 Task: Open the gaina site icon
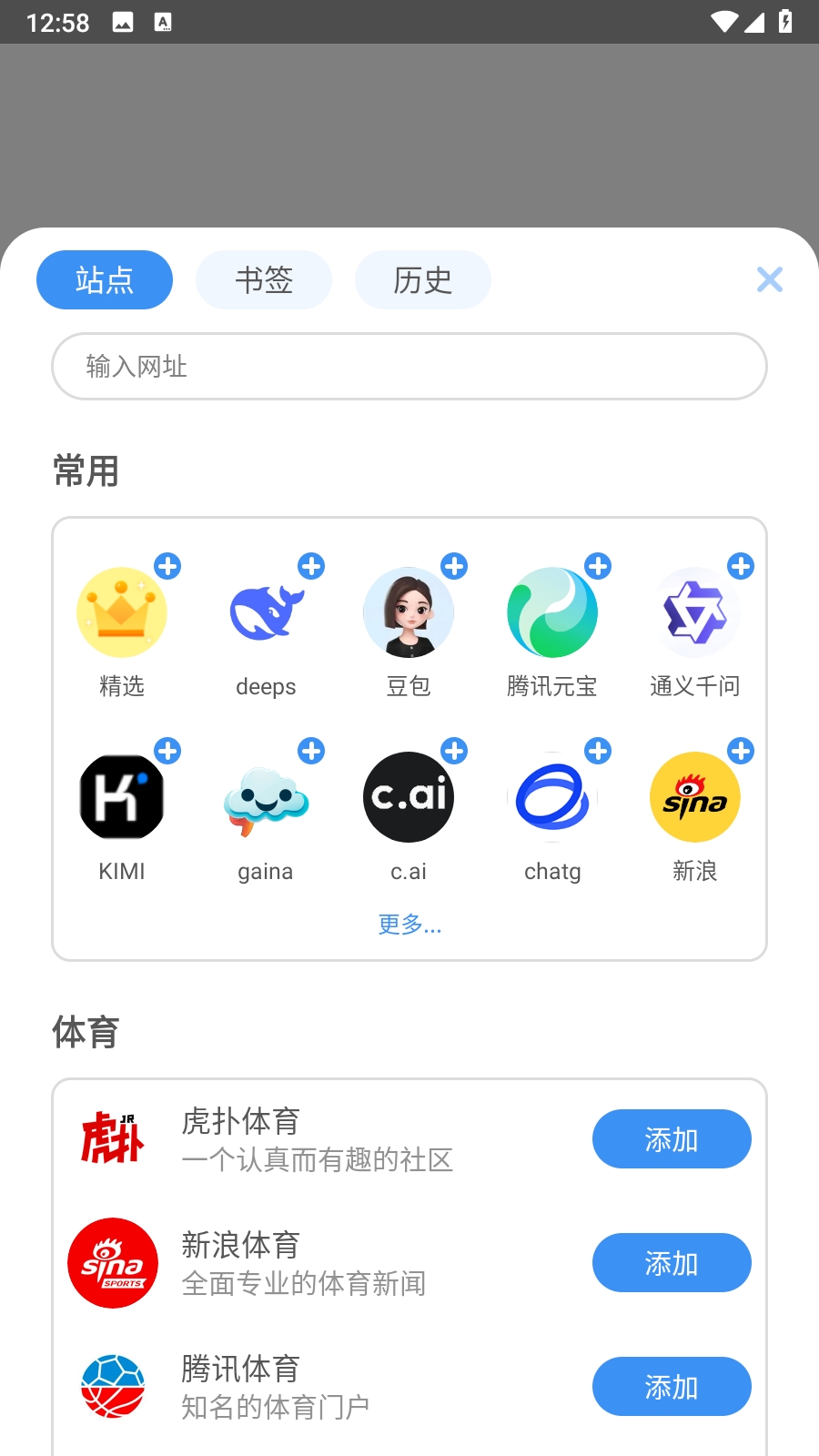(265, 796)
